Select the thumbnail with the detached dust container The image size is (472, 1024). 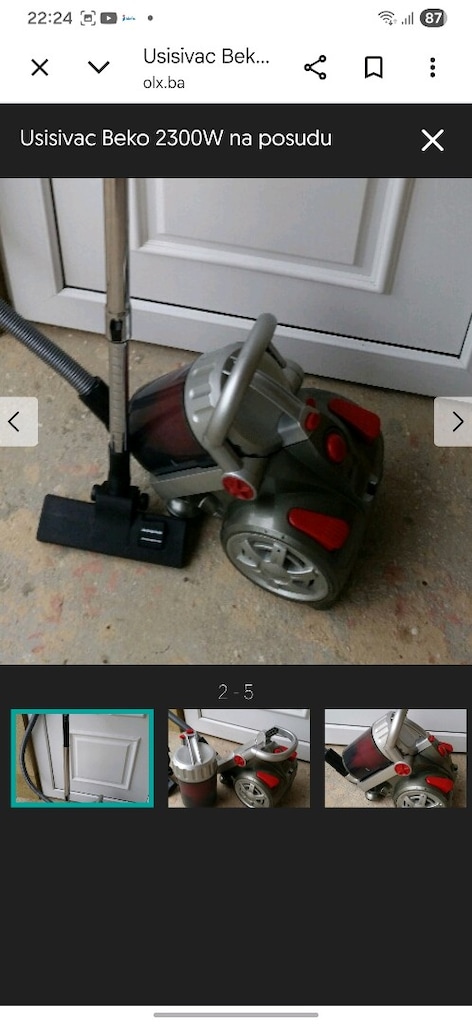(239, 758)
